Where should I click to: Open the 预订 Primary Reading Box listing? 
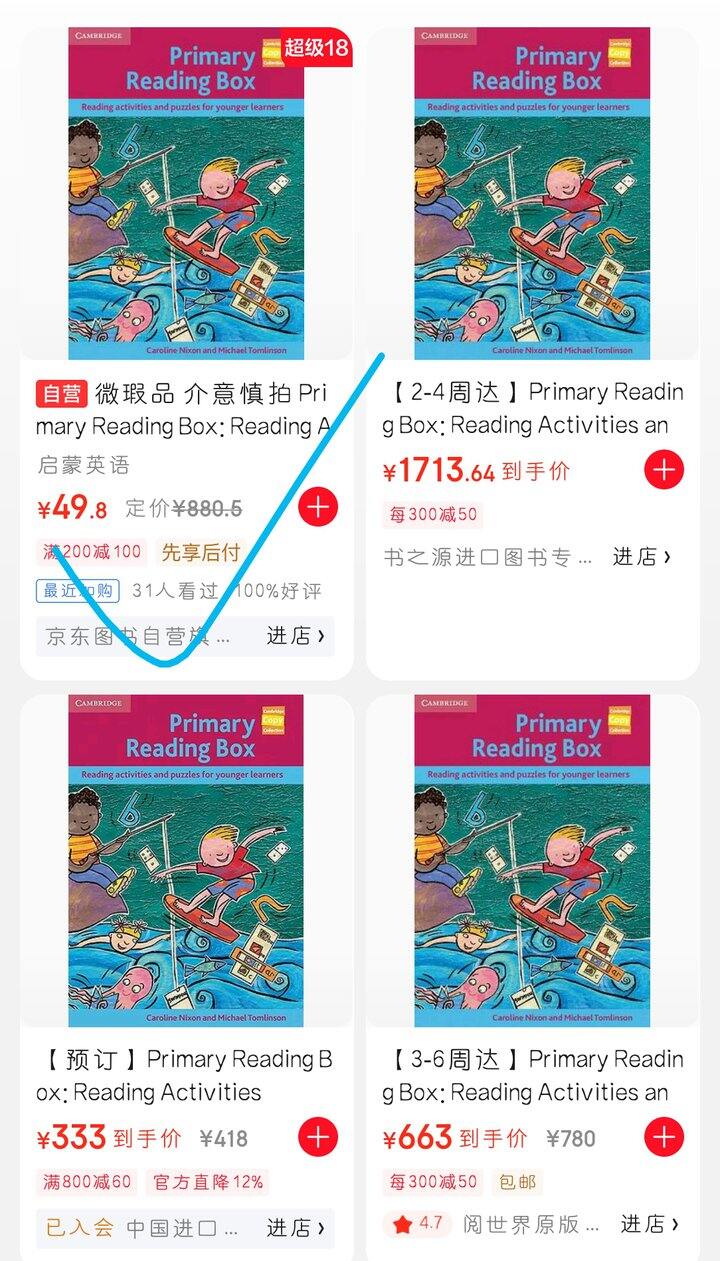point(186,1075)
